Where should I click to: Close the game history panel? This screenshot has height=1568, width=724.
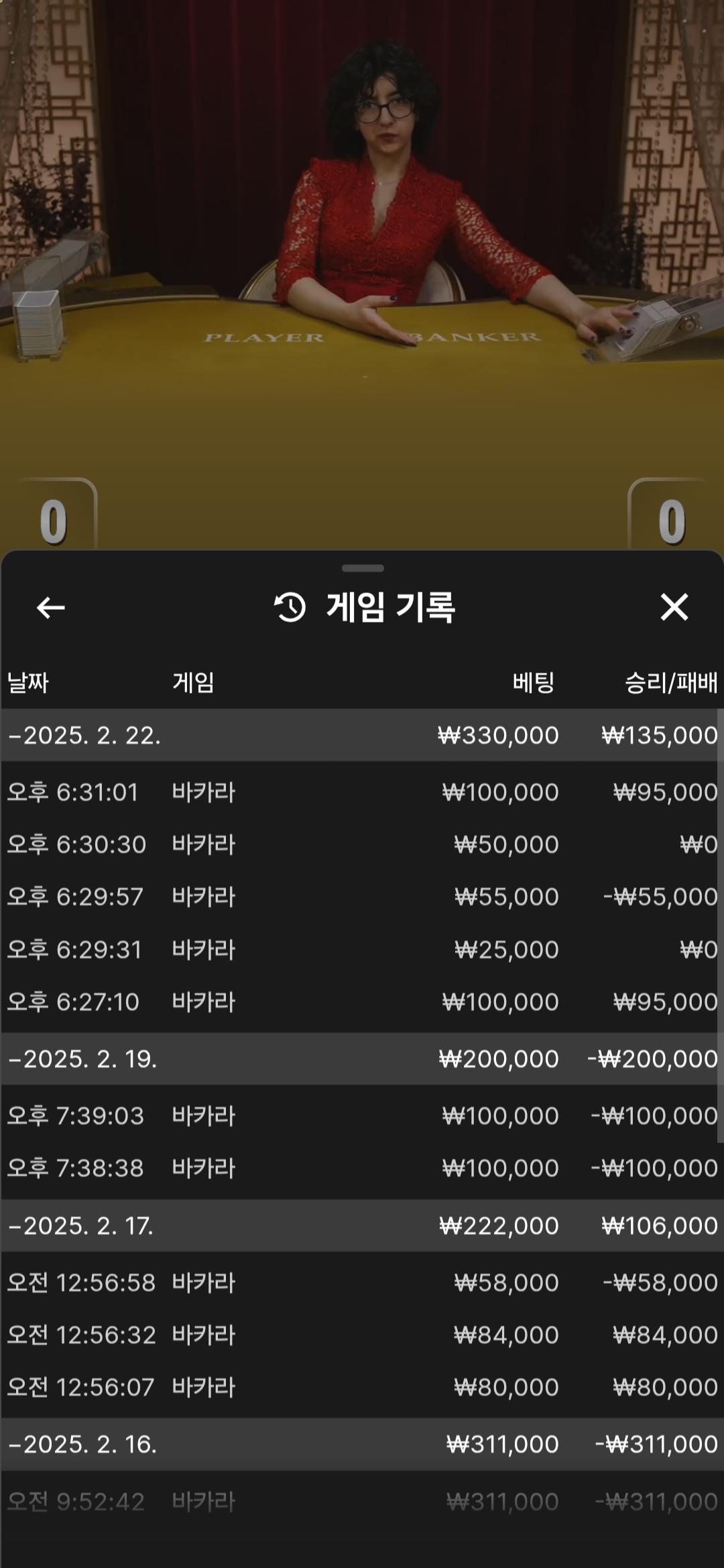point(674,607)
